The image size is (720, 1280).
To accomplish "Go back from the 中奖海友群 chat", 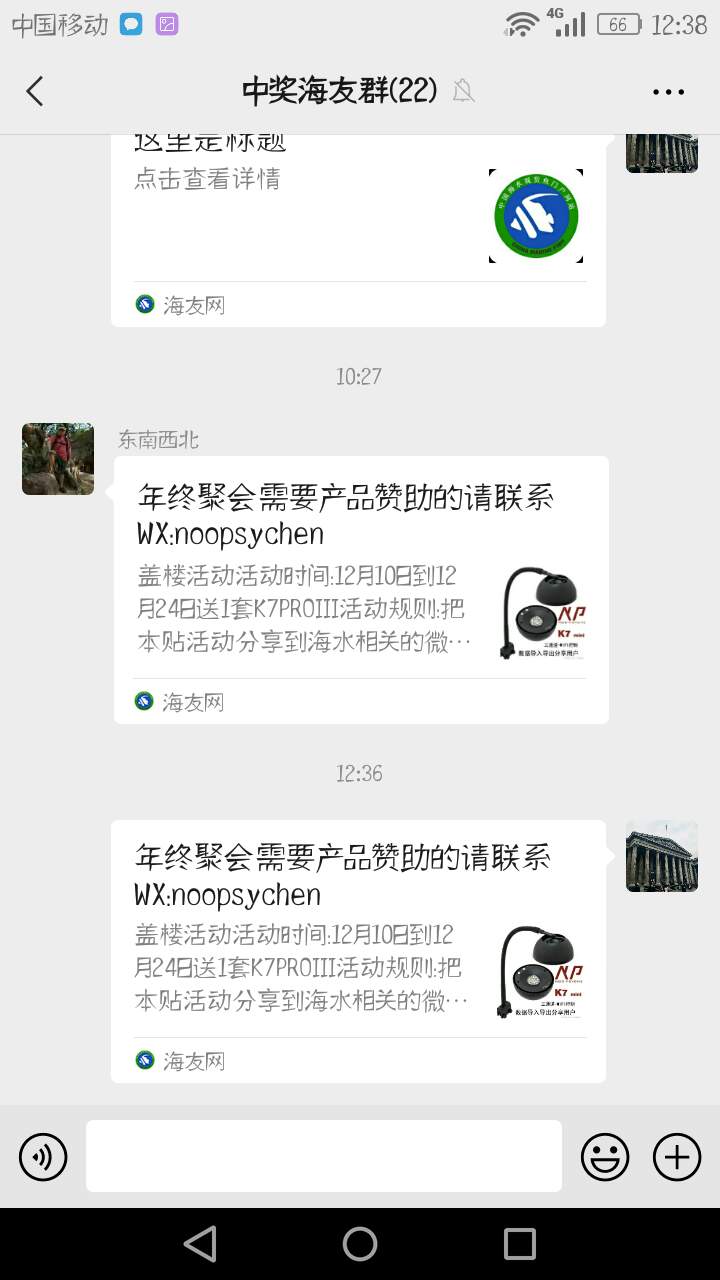I will [x=35, y=91].
